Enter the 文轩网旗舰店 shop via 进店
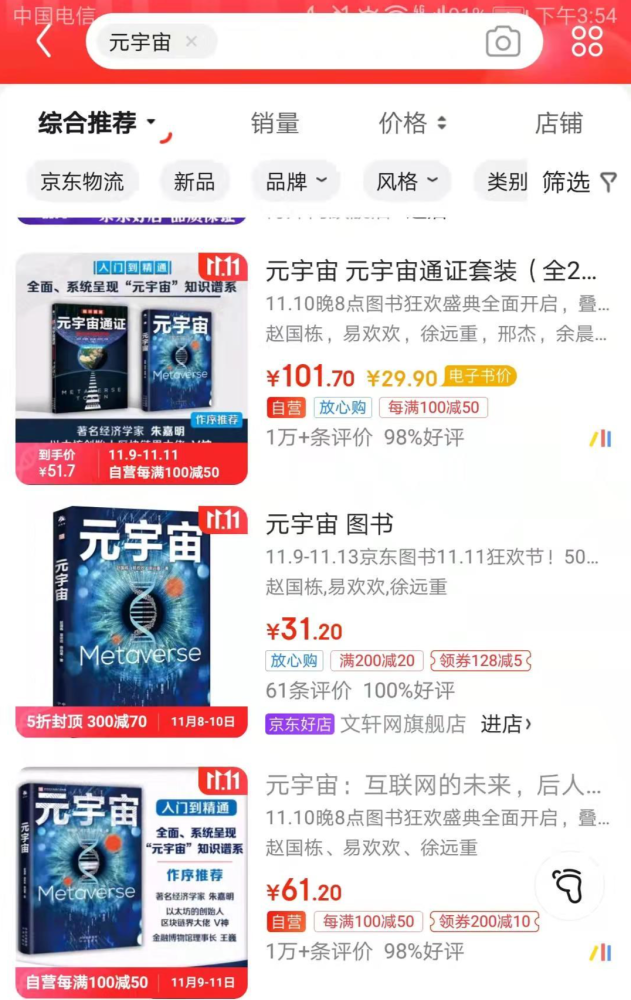Viewport: 631px width, 1000px height. 506,724
